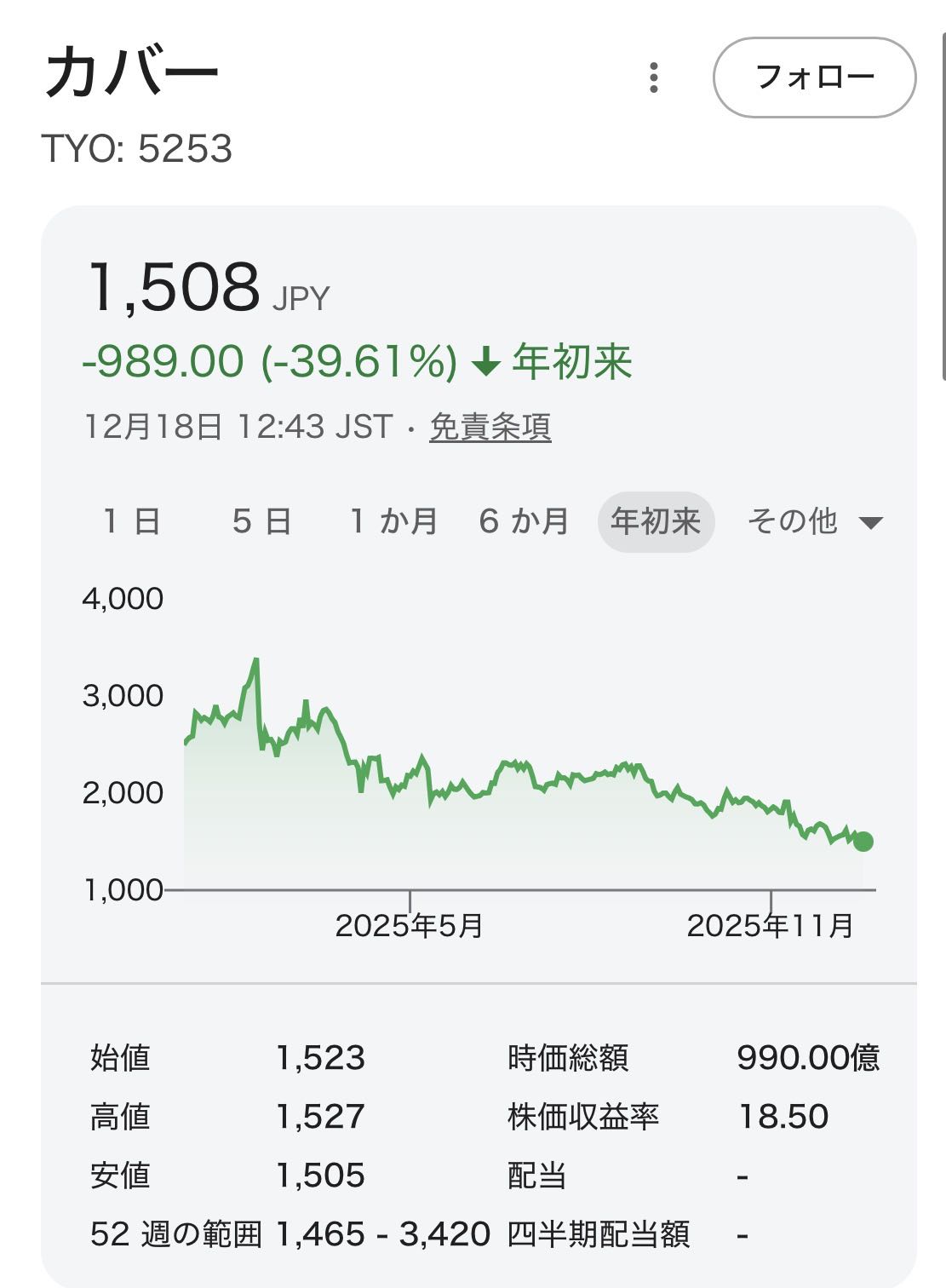Follow the カバー stock
Screen dimensions: 946x1288
(x=814, y=78)
